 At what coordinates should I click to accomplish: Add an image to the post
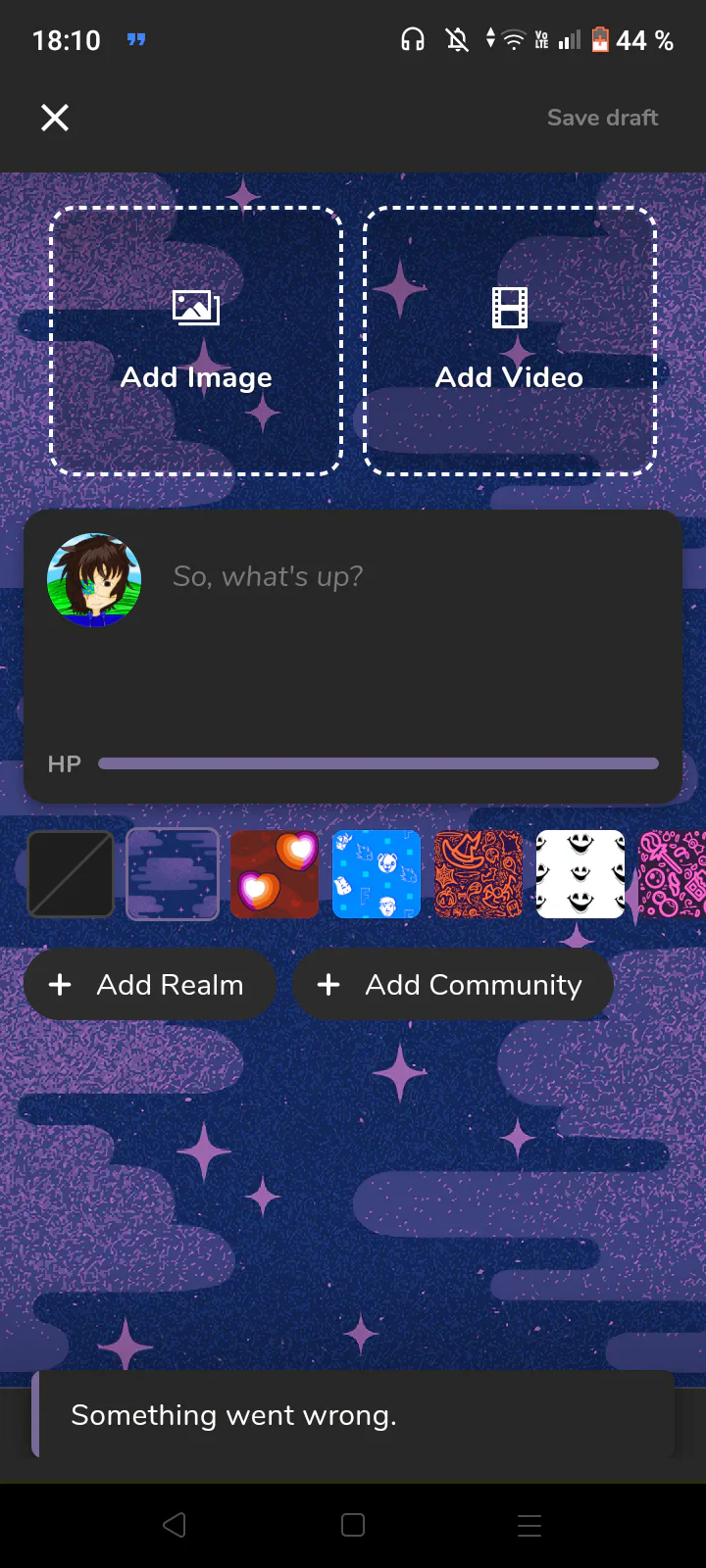196,341
